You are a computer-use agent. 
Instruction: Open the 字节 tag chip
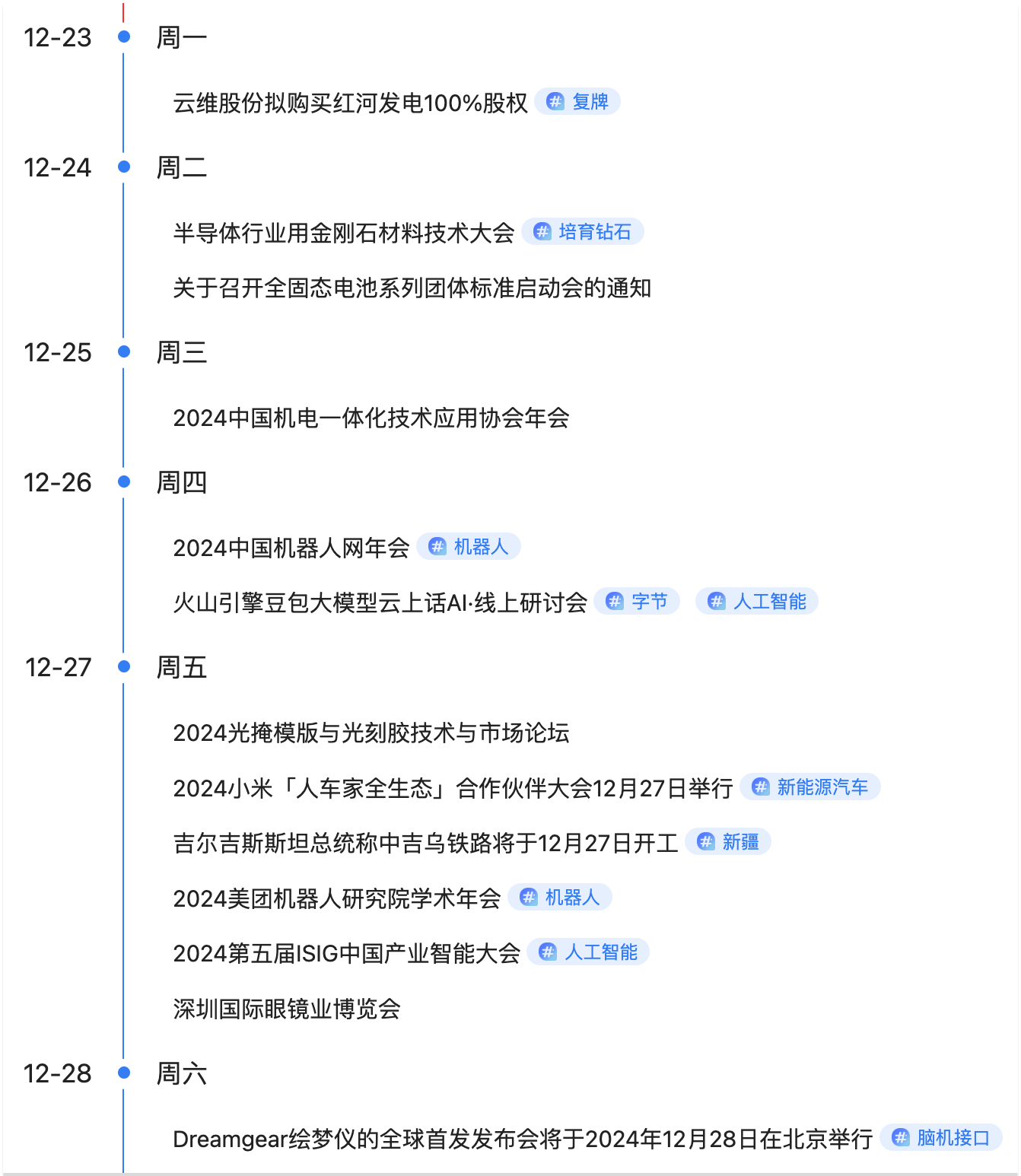click(637, 602)
